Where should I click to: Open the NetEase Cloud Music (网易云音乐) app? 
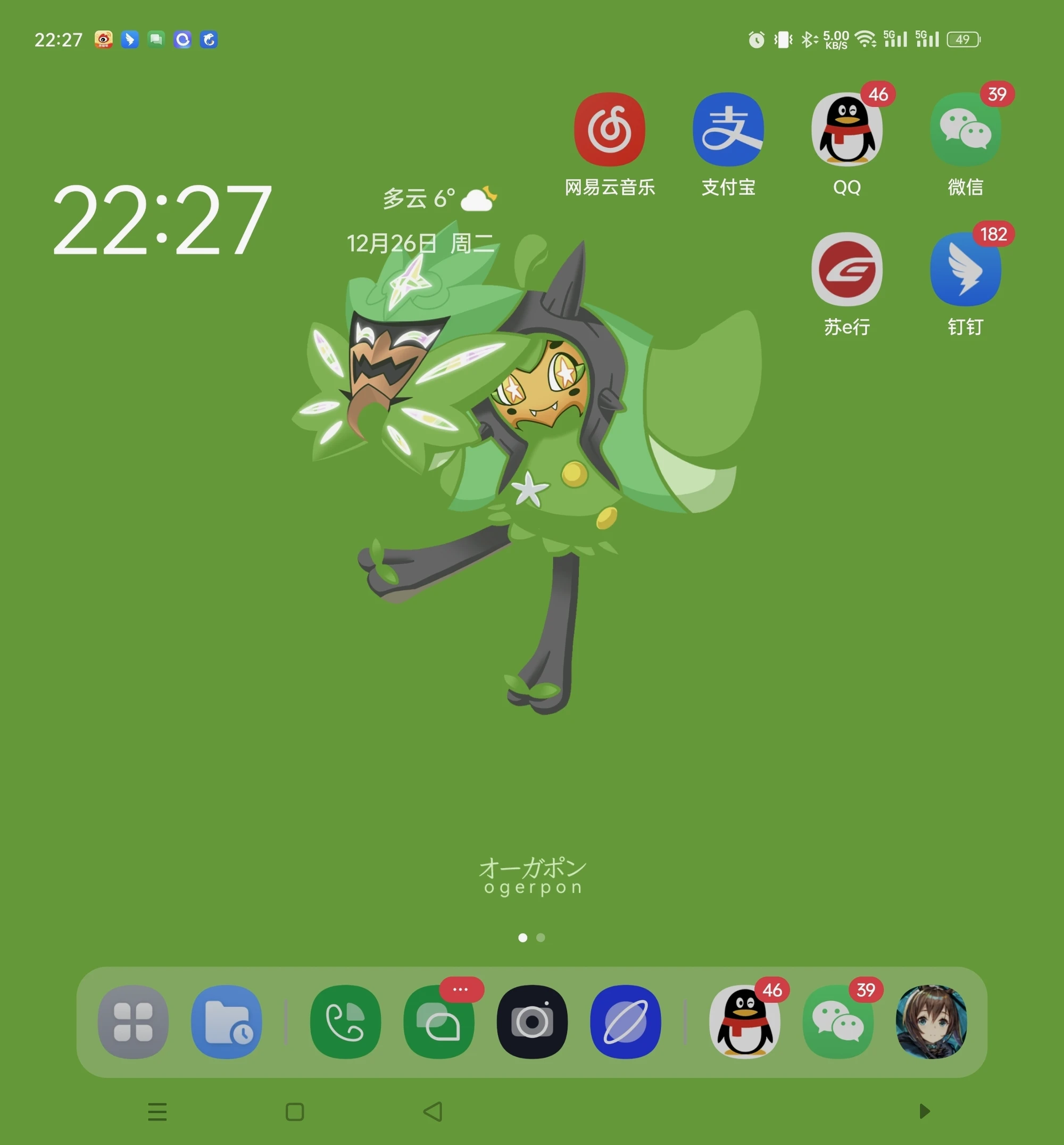[609, 130]
